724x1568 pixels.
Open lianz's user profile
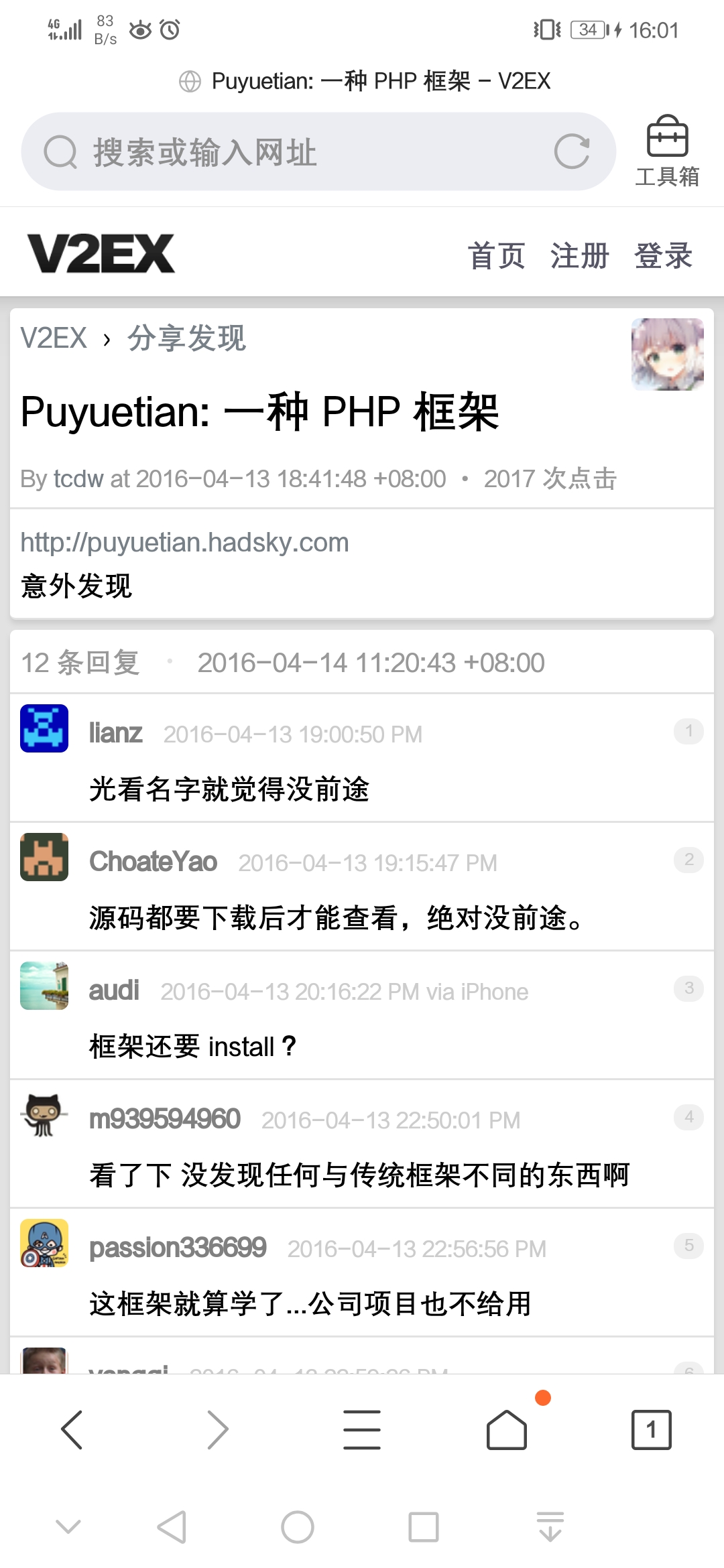pyautogui.click(x=115, y=733)
